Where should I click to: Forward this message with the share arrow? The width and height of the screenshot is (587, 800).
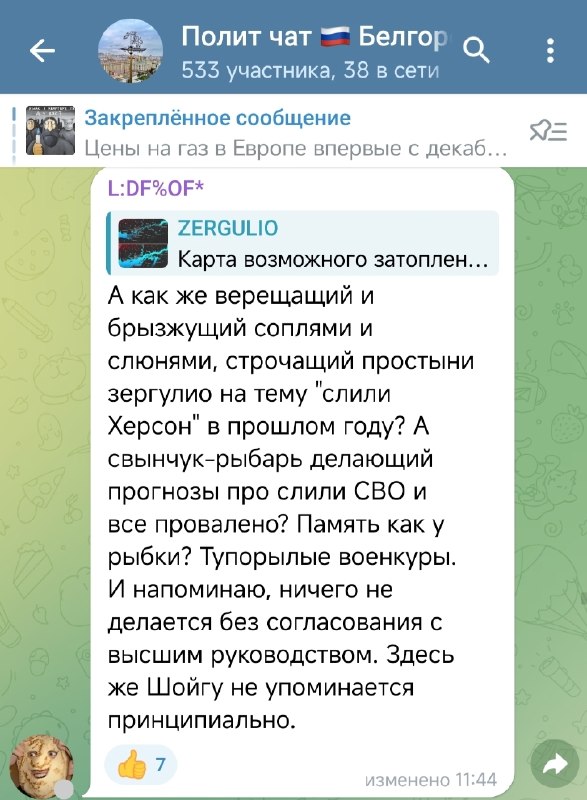pos(555,764)
